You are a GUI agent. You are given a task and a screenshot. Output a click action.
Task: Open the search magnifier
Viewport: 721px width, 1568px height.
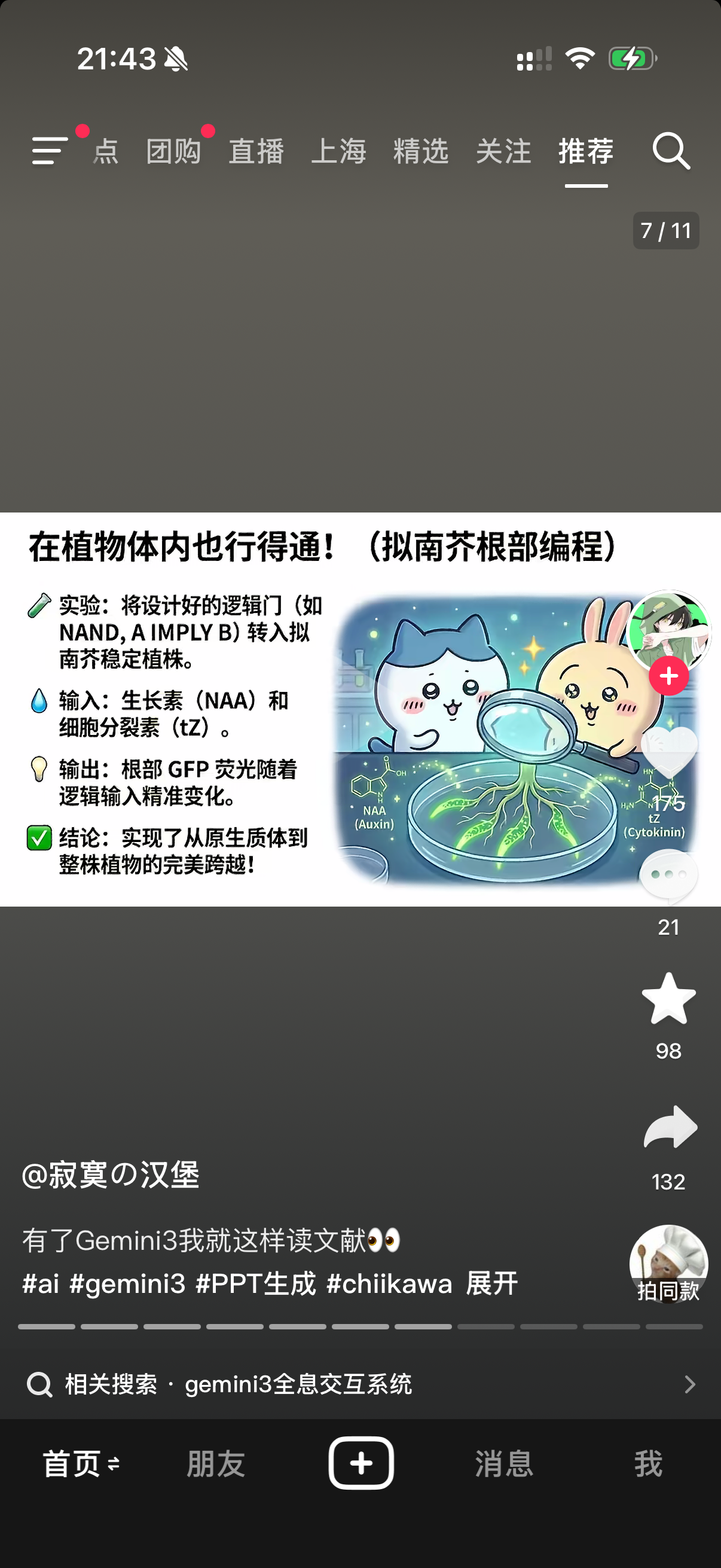click(x=671, y=150)
